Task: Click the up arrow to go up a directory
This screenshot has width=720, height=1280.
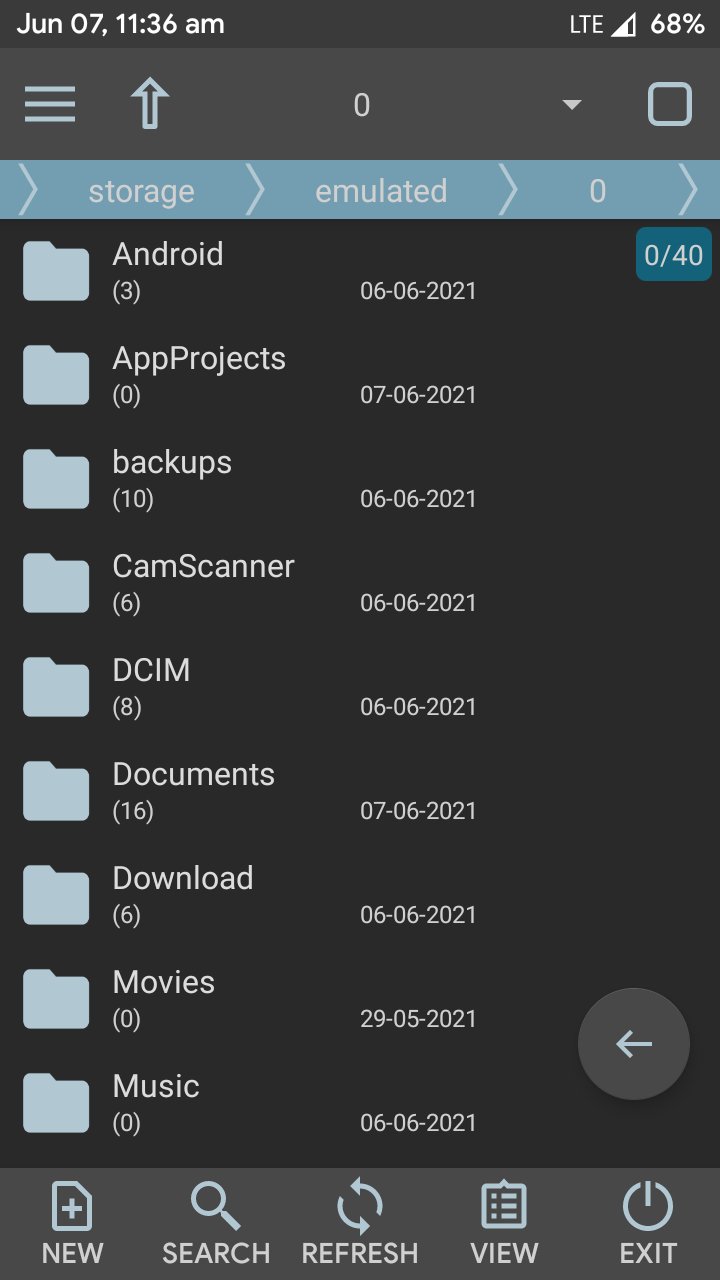Action: (x=148, y=103)
